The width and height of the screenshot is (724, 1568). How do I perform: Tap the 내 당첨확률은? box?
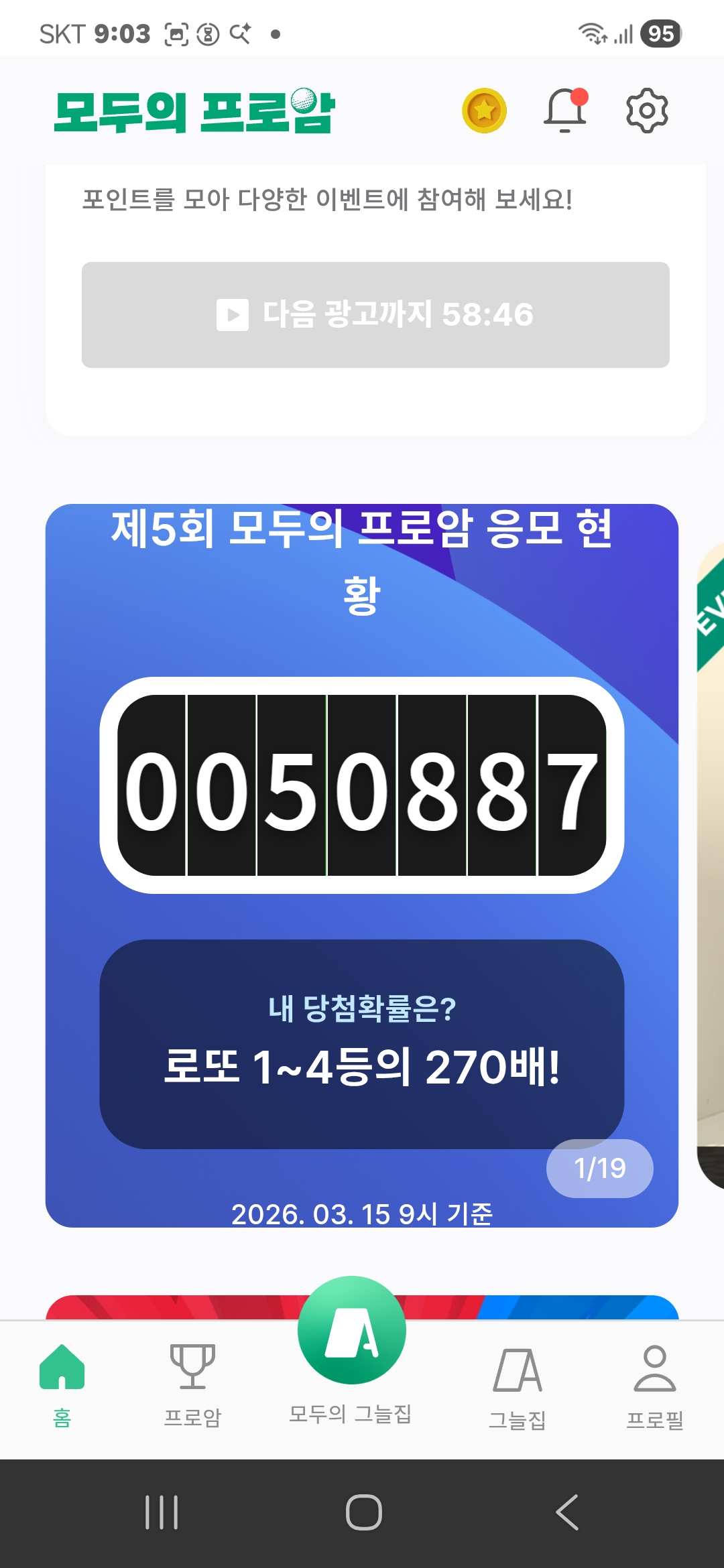[362, 1044]
